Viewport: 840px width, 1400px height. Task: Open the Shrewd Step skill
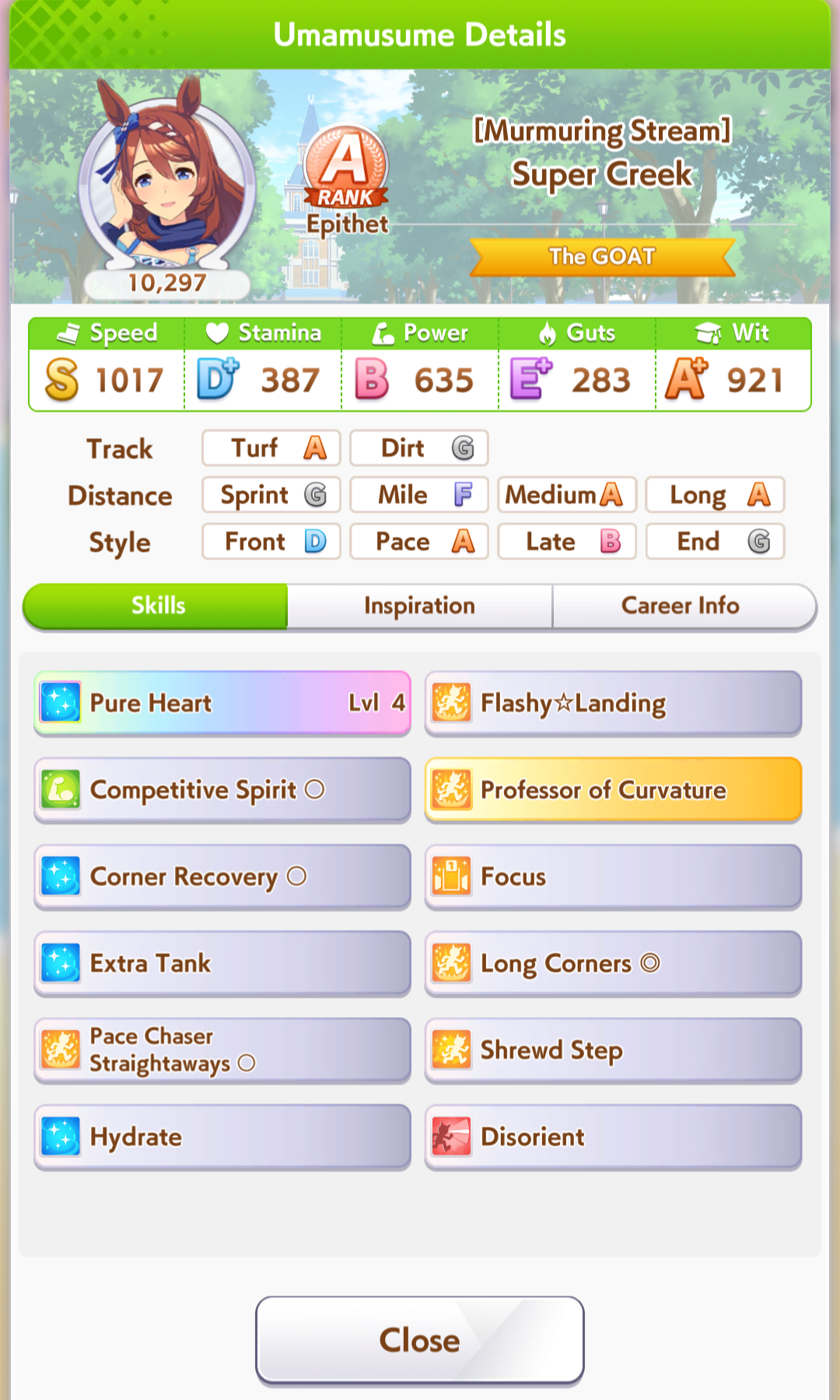[613, 1050]
